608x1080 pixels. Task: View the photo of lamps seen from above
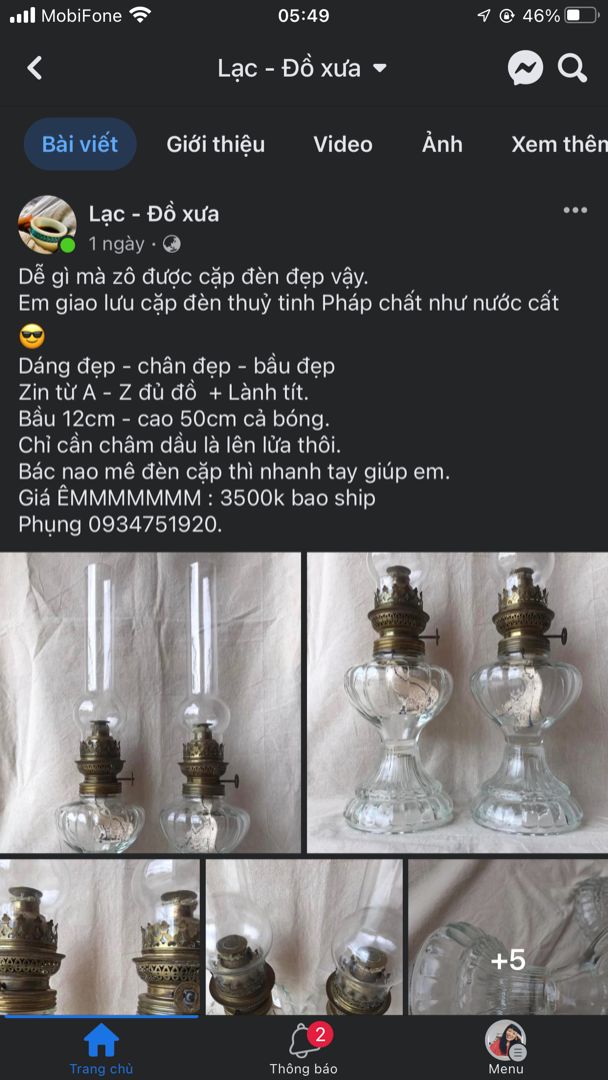(x=304, y=937)
